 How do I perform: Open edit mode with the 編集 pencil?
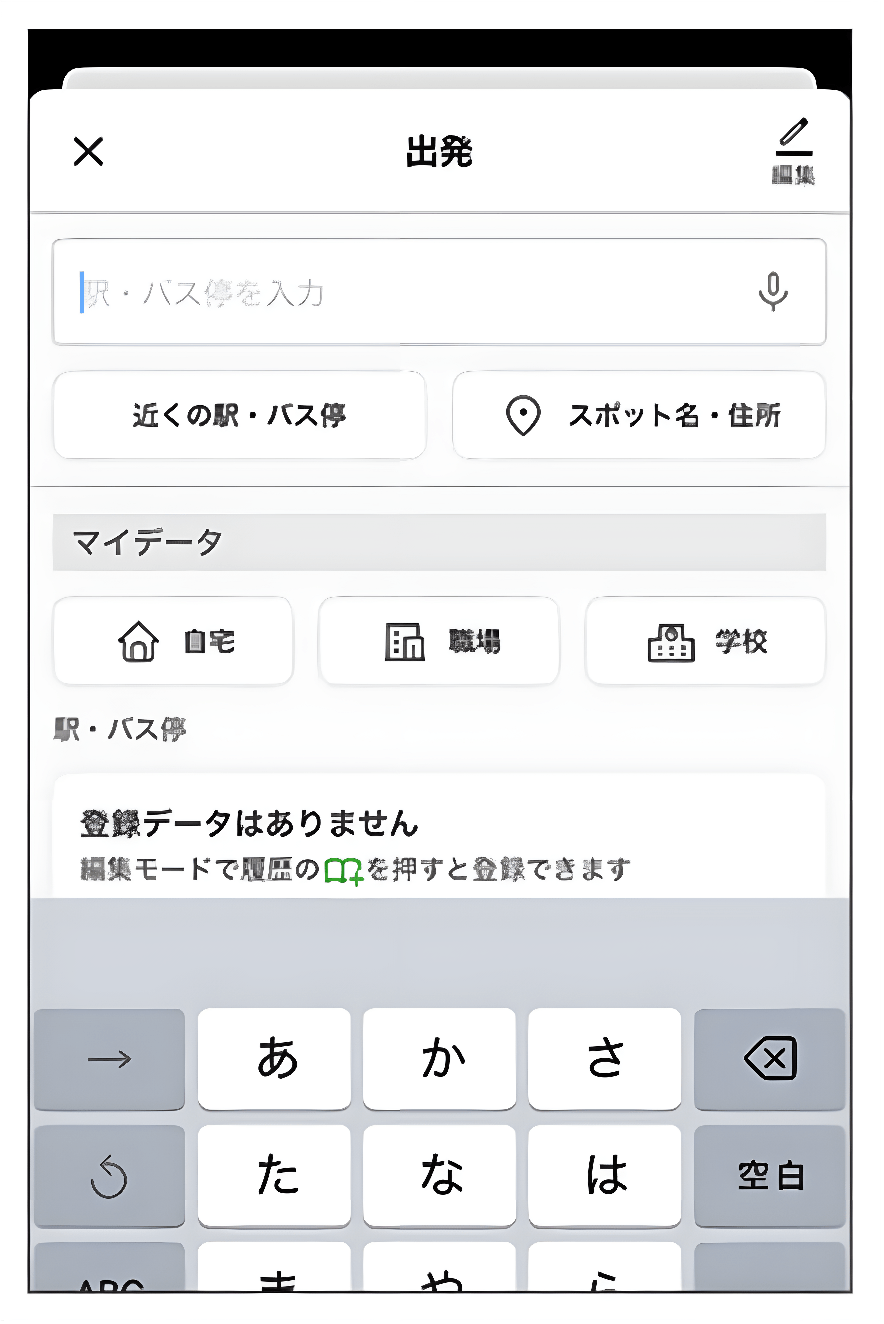pos(794,152)
